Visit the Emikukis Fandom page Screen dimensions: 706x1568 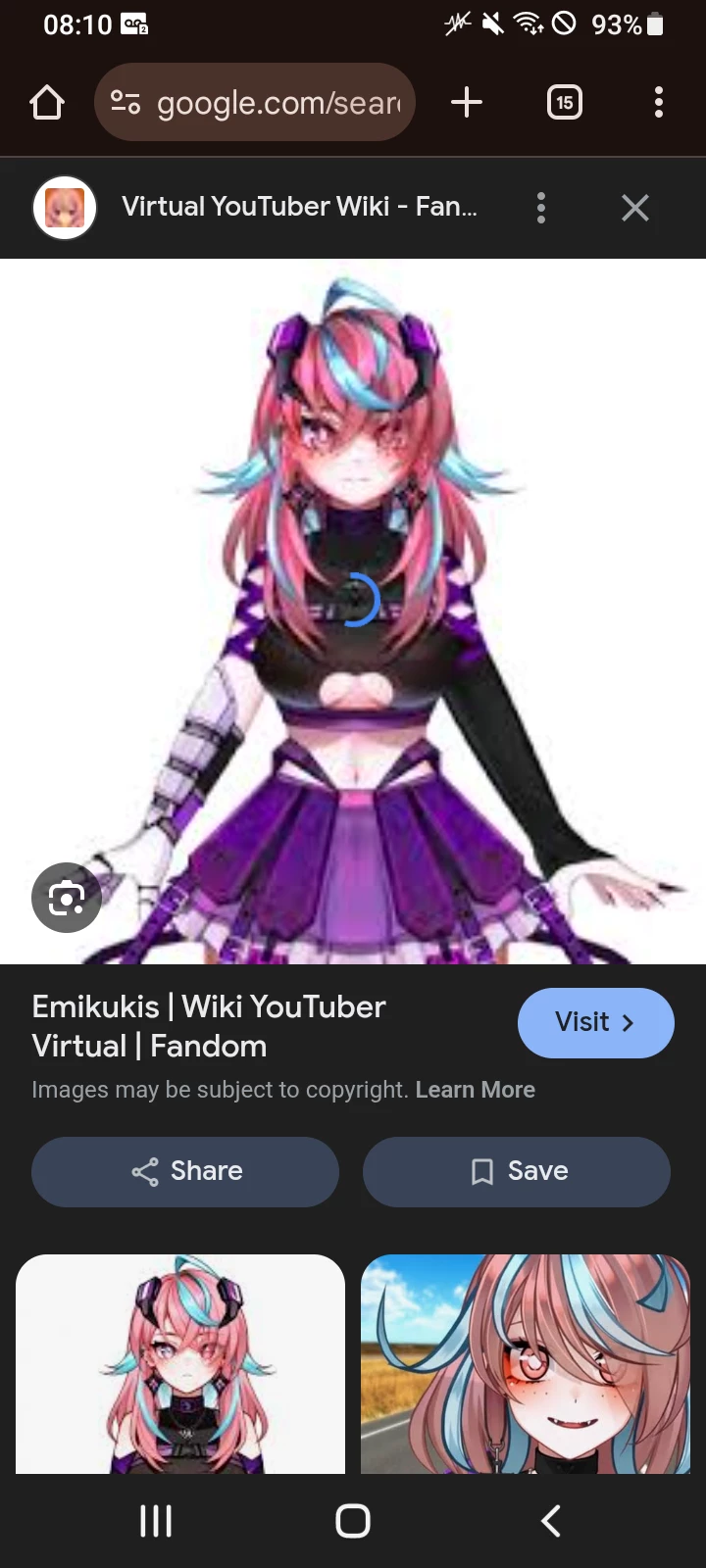pos(595,1022)
